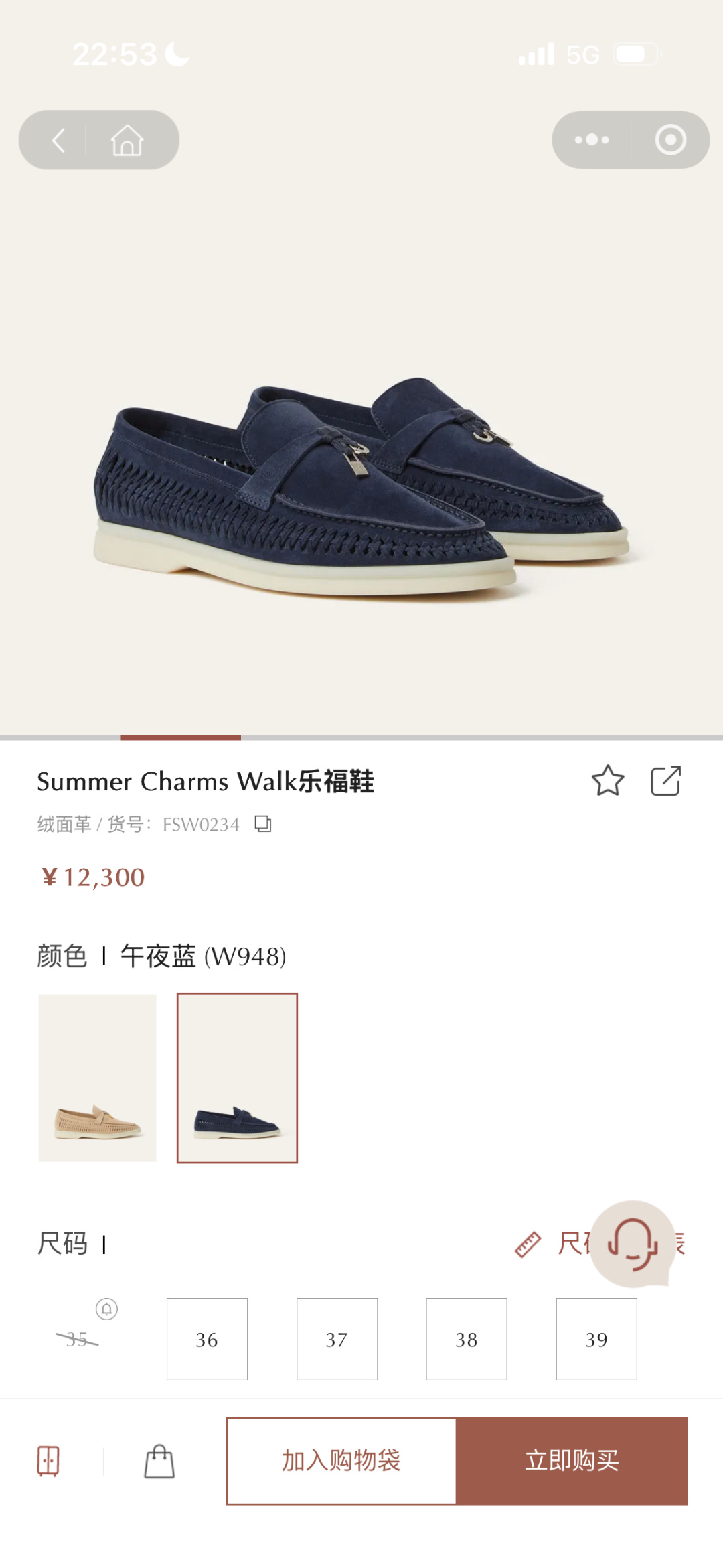Viewport: 723px width, 1568px height.
Task: Select the midnight blue color option
Action: 237,1078
